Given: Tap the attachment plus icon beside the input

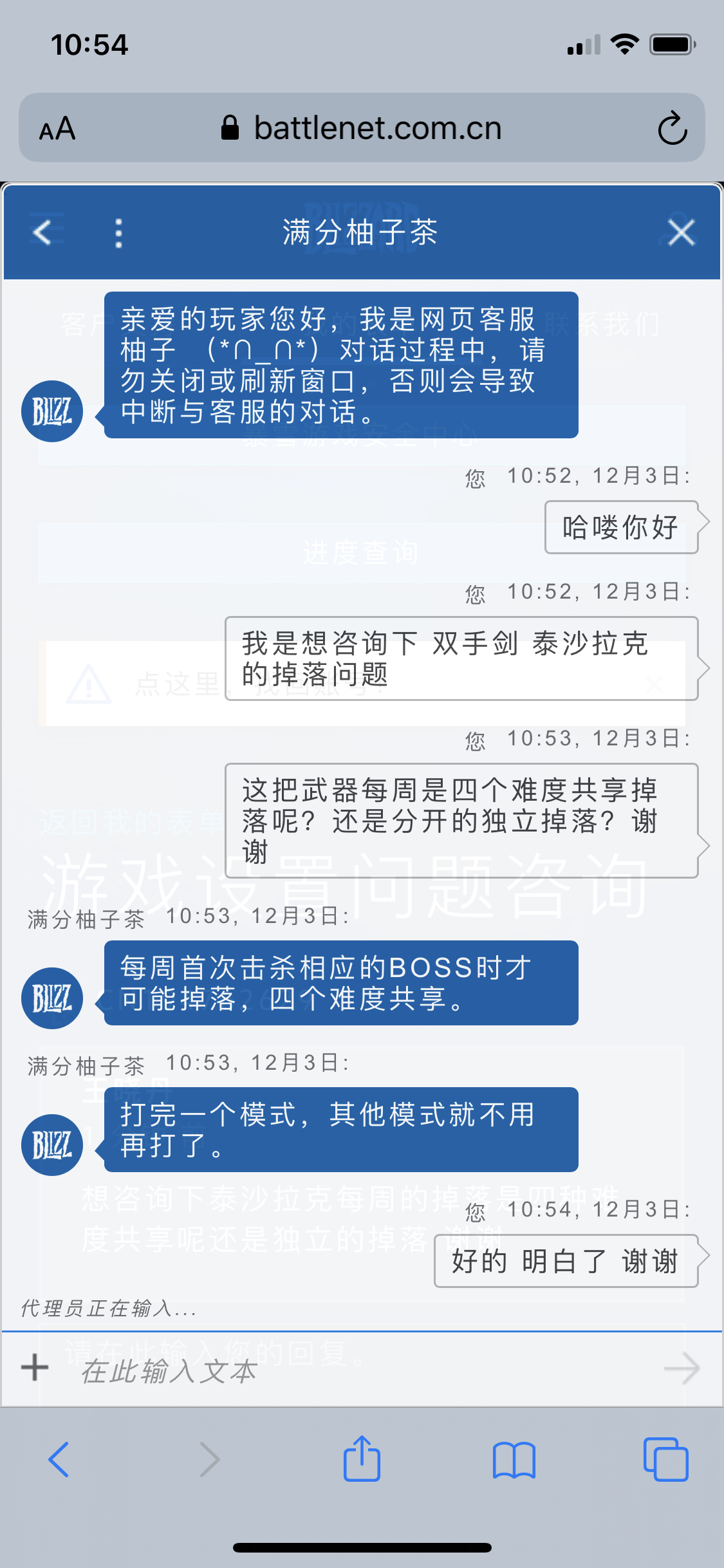Looking at the screenshot, I should 34,1368.
